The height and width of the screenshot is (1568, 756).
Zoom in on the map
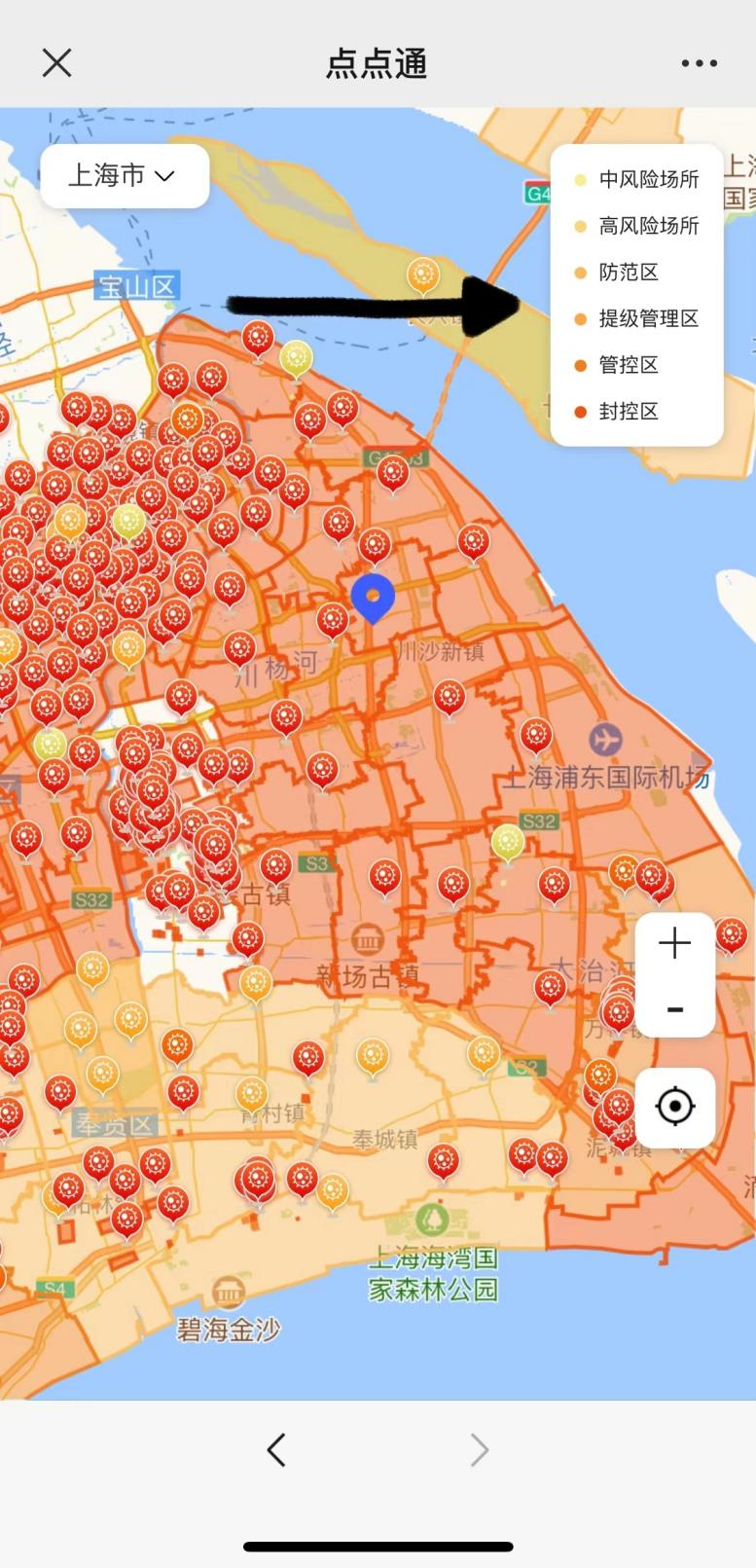[674, 943]
